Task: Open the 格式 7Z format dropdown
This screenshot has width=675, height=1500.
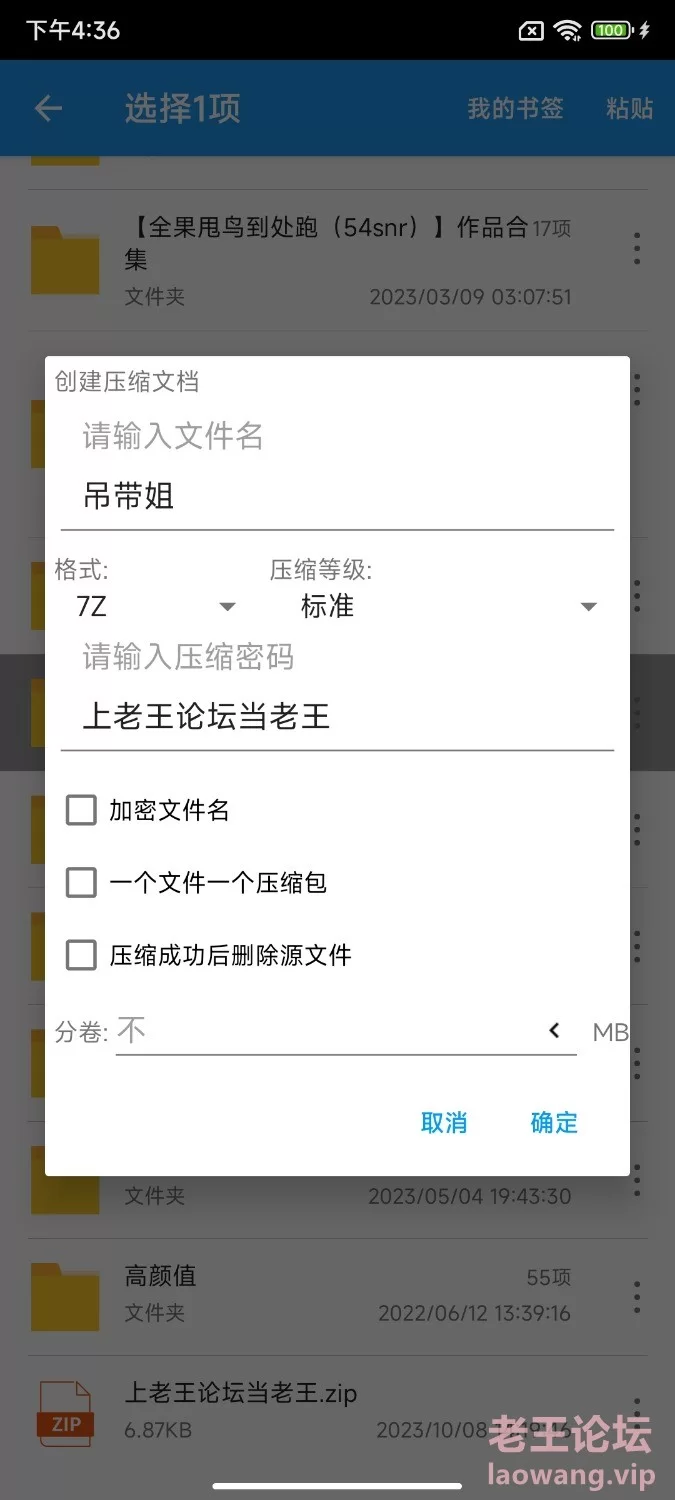Action: pyautogui.click(x=156, y=606)
